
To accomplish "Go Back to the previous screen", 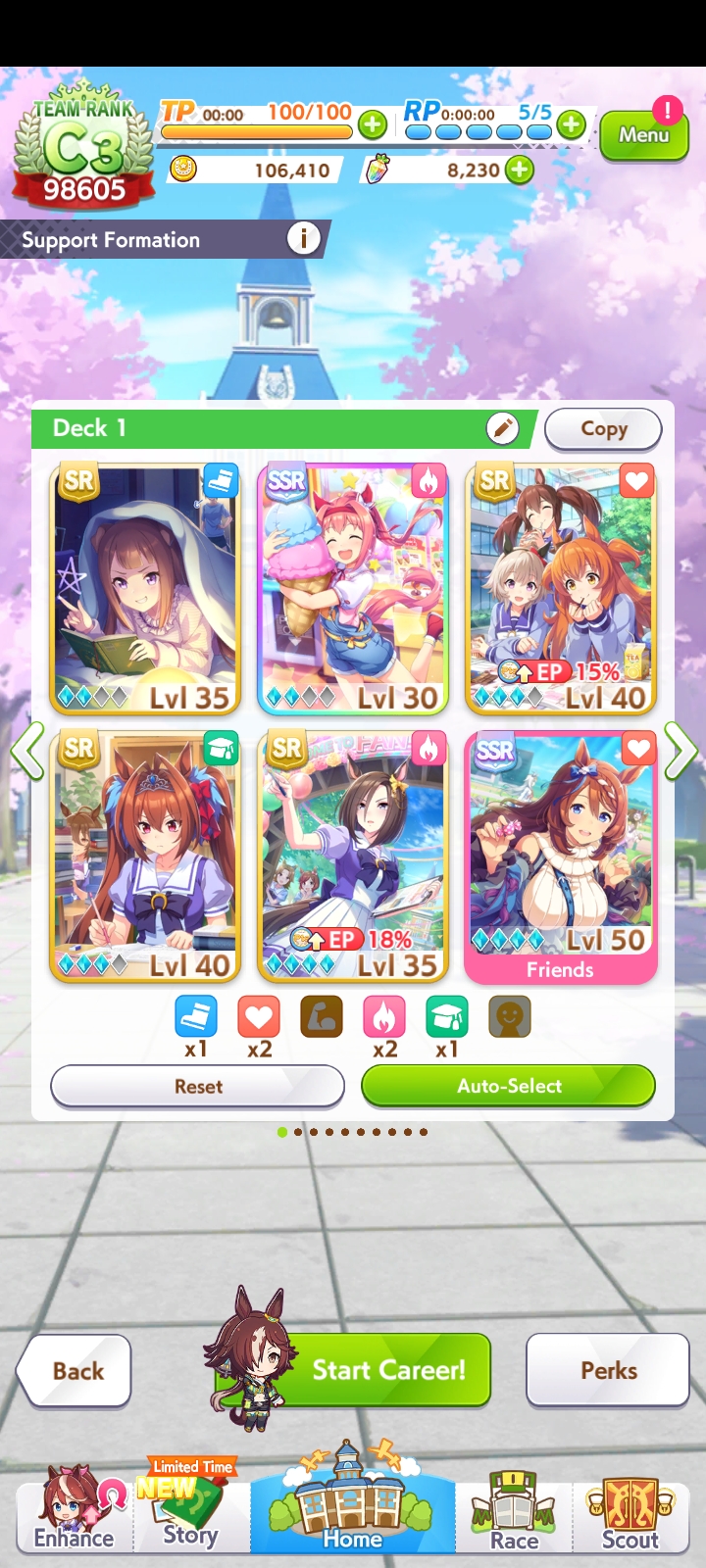I will (x=76, y=1370).
